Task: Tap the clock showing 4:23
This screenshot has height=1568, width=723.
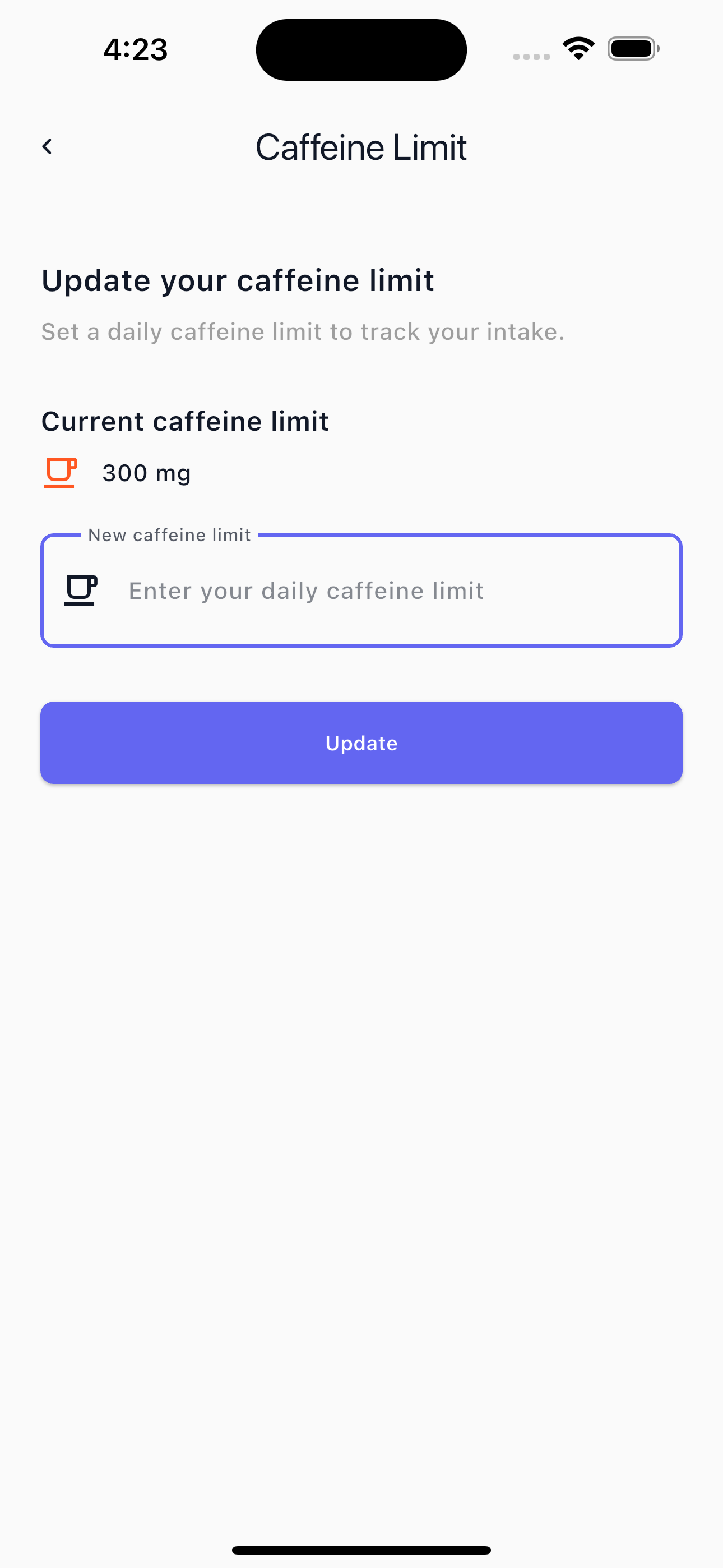Action: 135,49
